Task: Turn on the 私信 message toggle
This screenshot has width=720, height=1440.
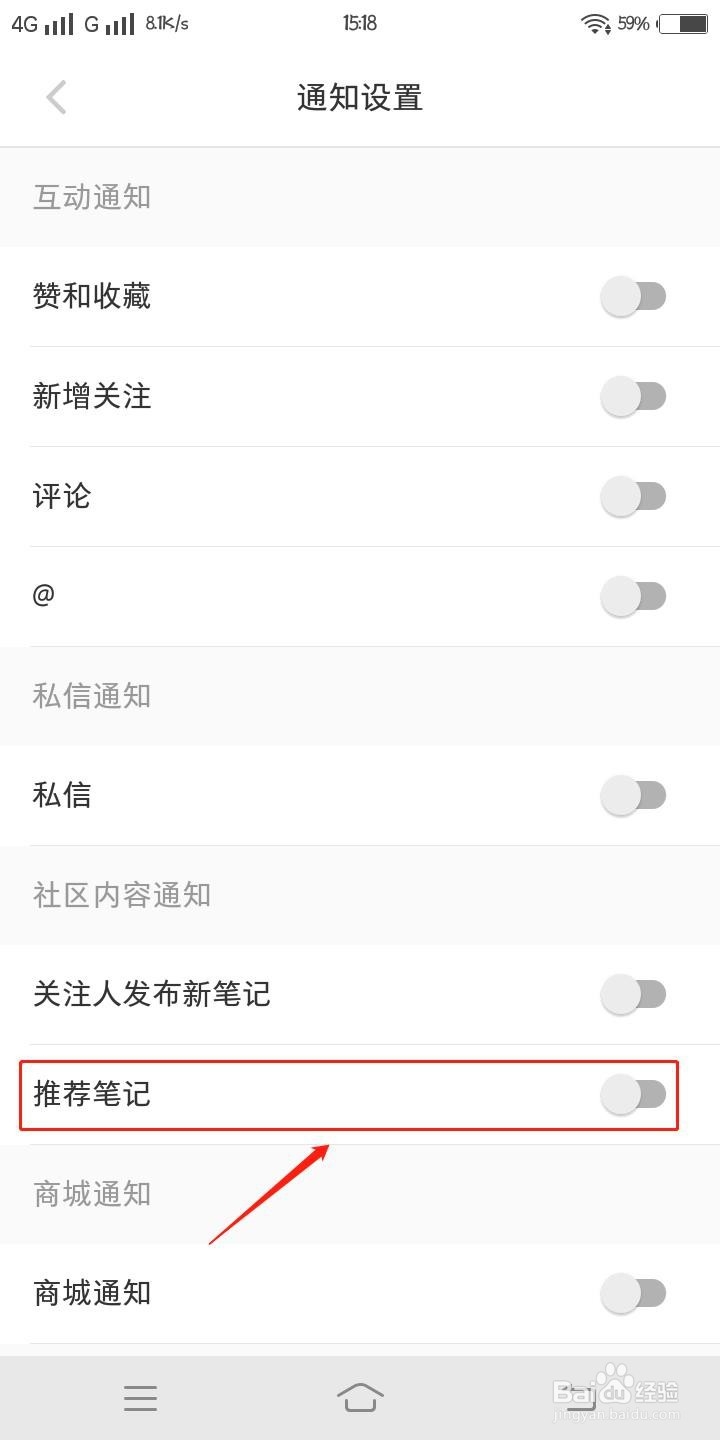Action: [x=634, y=795]
